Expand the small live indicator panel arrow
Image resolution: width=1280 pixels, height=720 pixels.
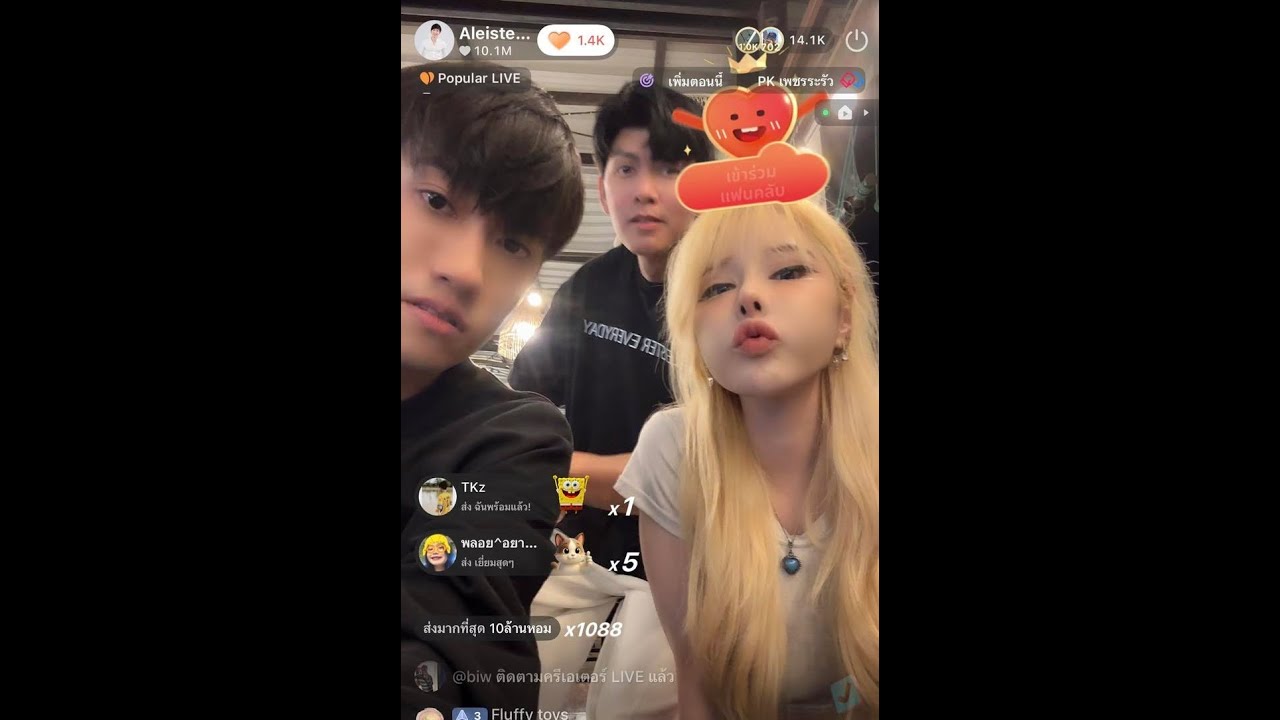coord(866,113)
